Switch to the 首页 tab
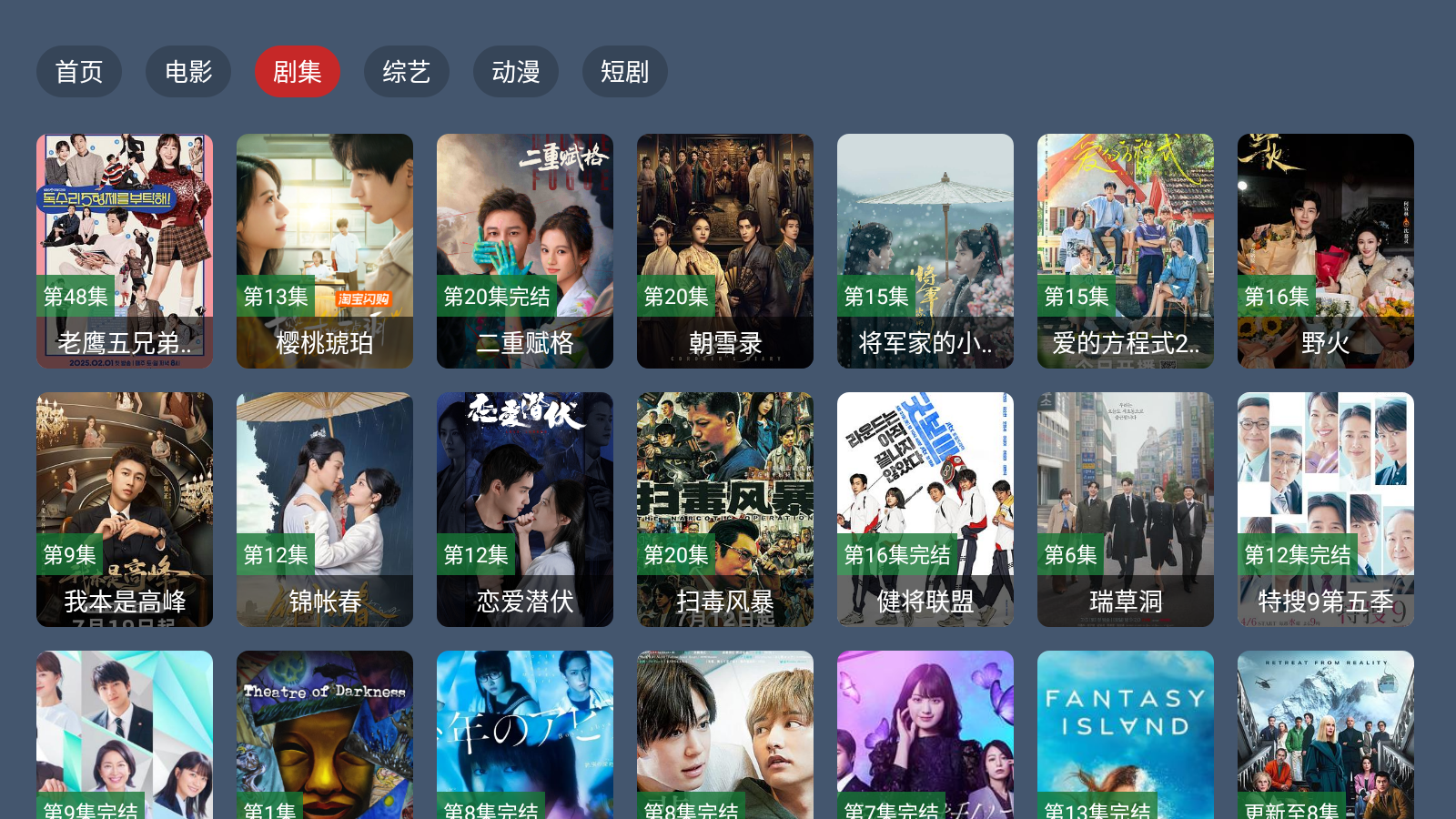The height and width of the screenshot is (819, 1456). [79, 72]
